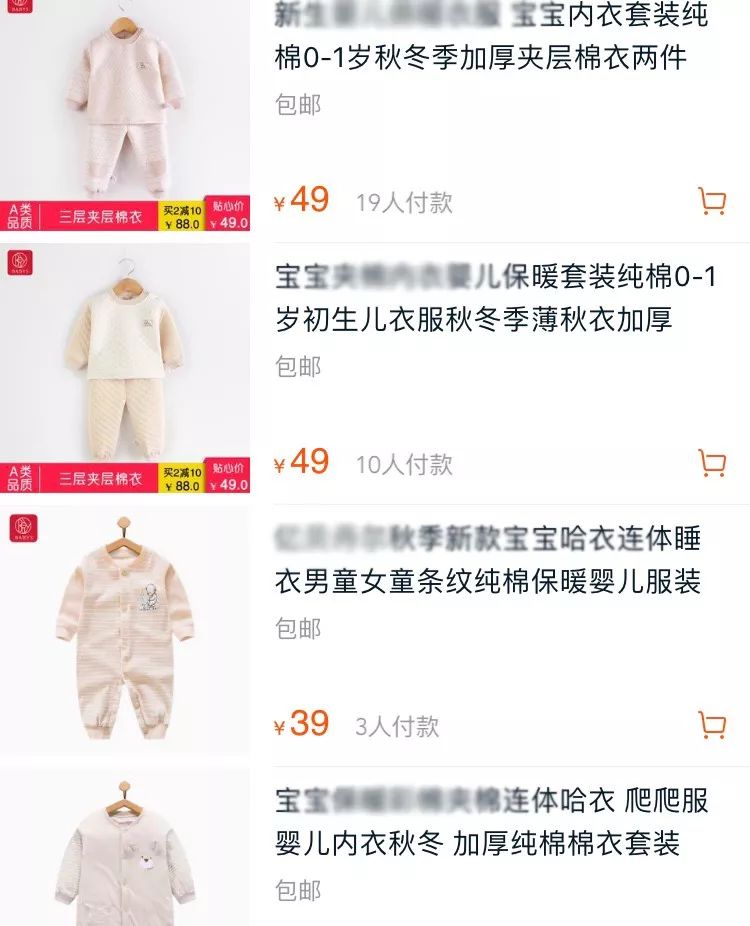Add the ¥39 romper to cart

pos(711,725)
